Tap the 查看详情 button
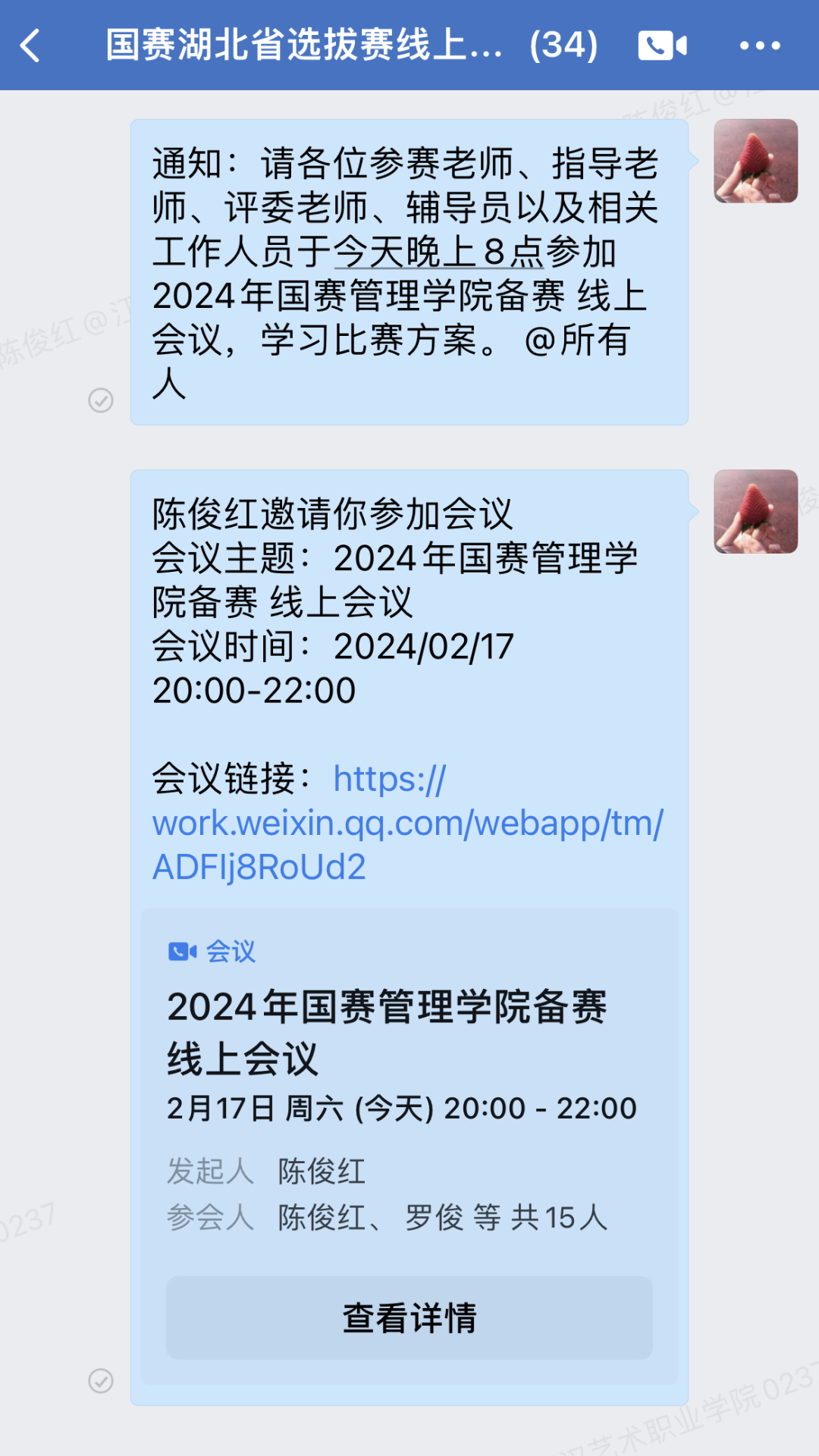This screenshot has width=819, height=1456. (409, 1317)
